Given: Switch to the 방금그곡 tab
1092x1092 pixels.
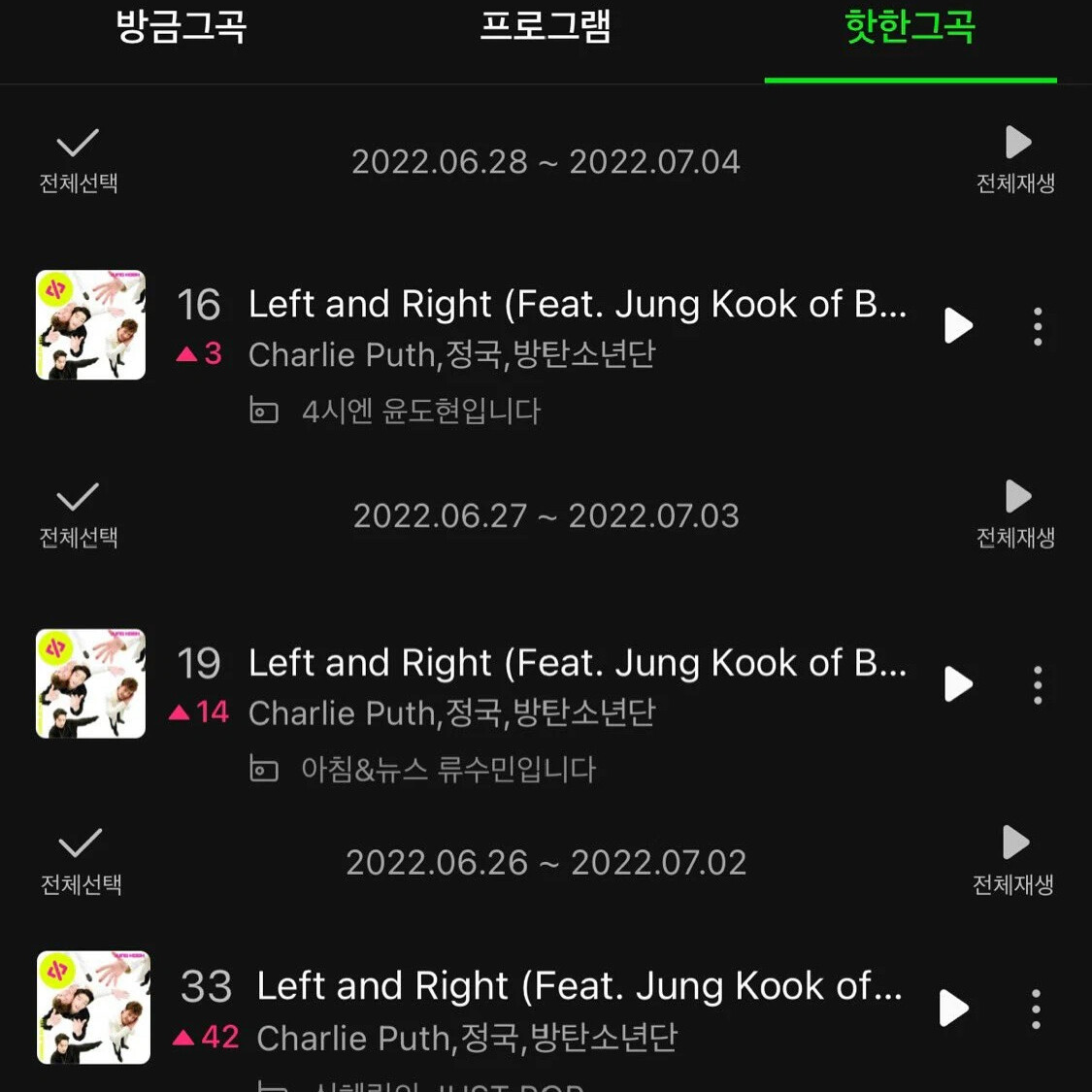Looking at the screenshot, I should (x=181, y=27).
